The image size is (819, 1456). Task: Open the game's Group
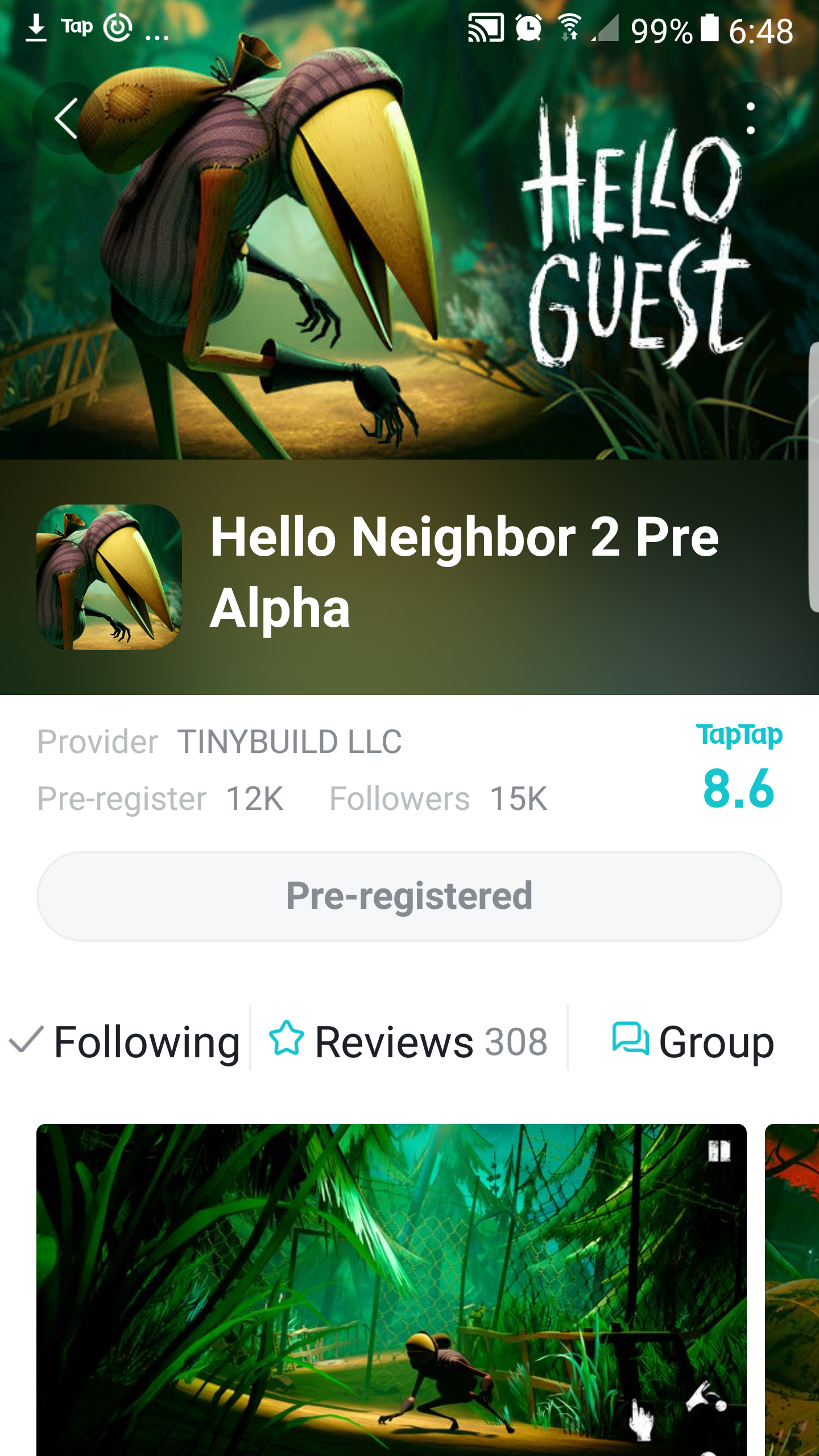[x=693, y=1041]
